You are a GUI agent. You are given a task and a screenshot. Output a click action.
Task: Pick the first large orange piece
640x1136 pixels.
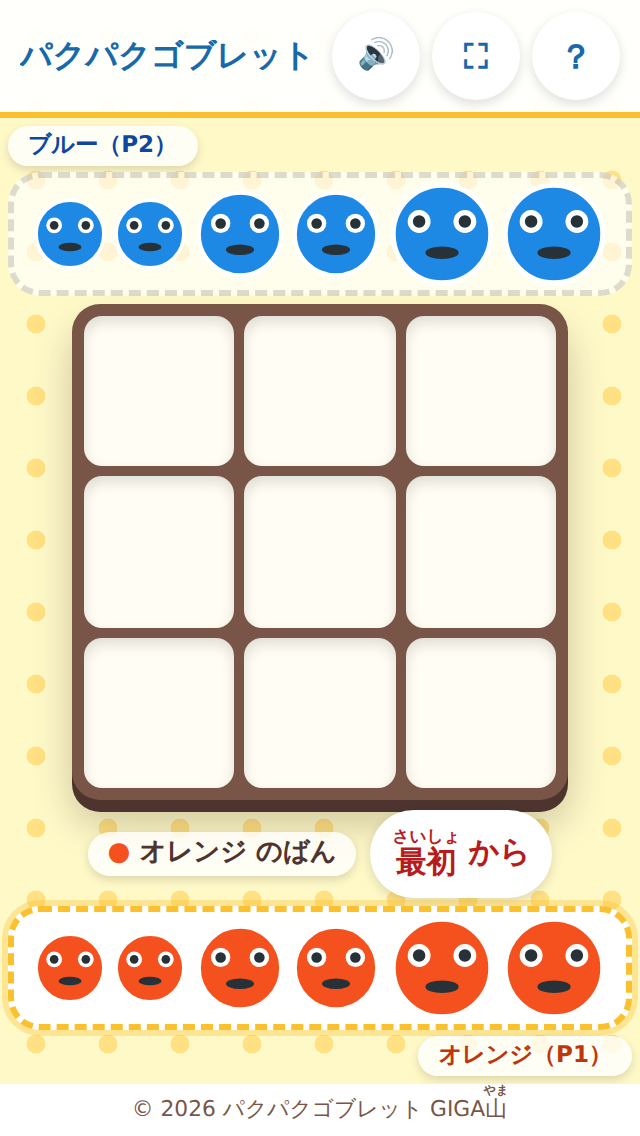442,968
